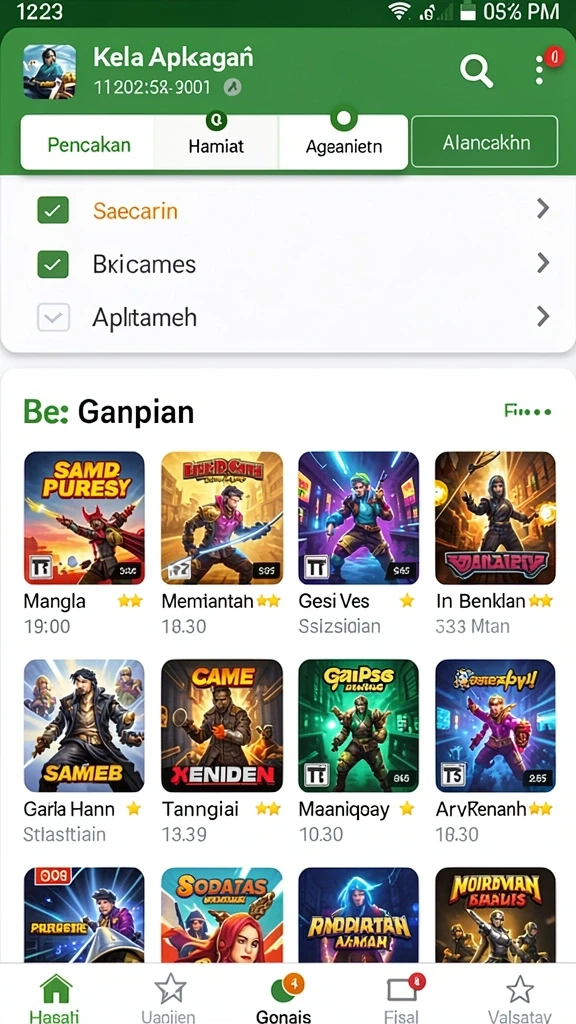Open the search icon in the header
The height and width of the screenshot is (1024, 576).
pos(476,70)
